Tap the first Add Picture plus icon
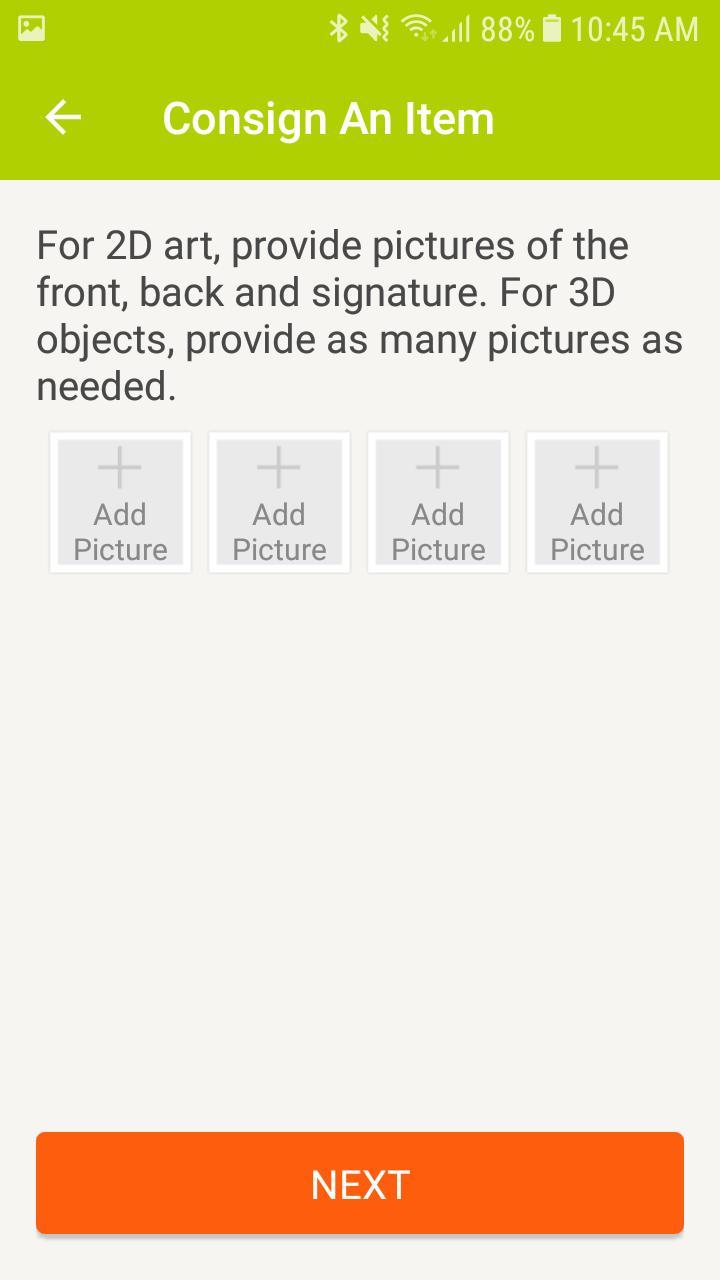Viewport: 720px width, 1280px height. pos(119,466)
